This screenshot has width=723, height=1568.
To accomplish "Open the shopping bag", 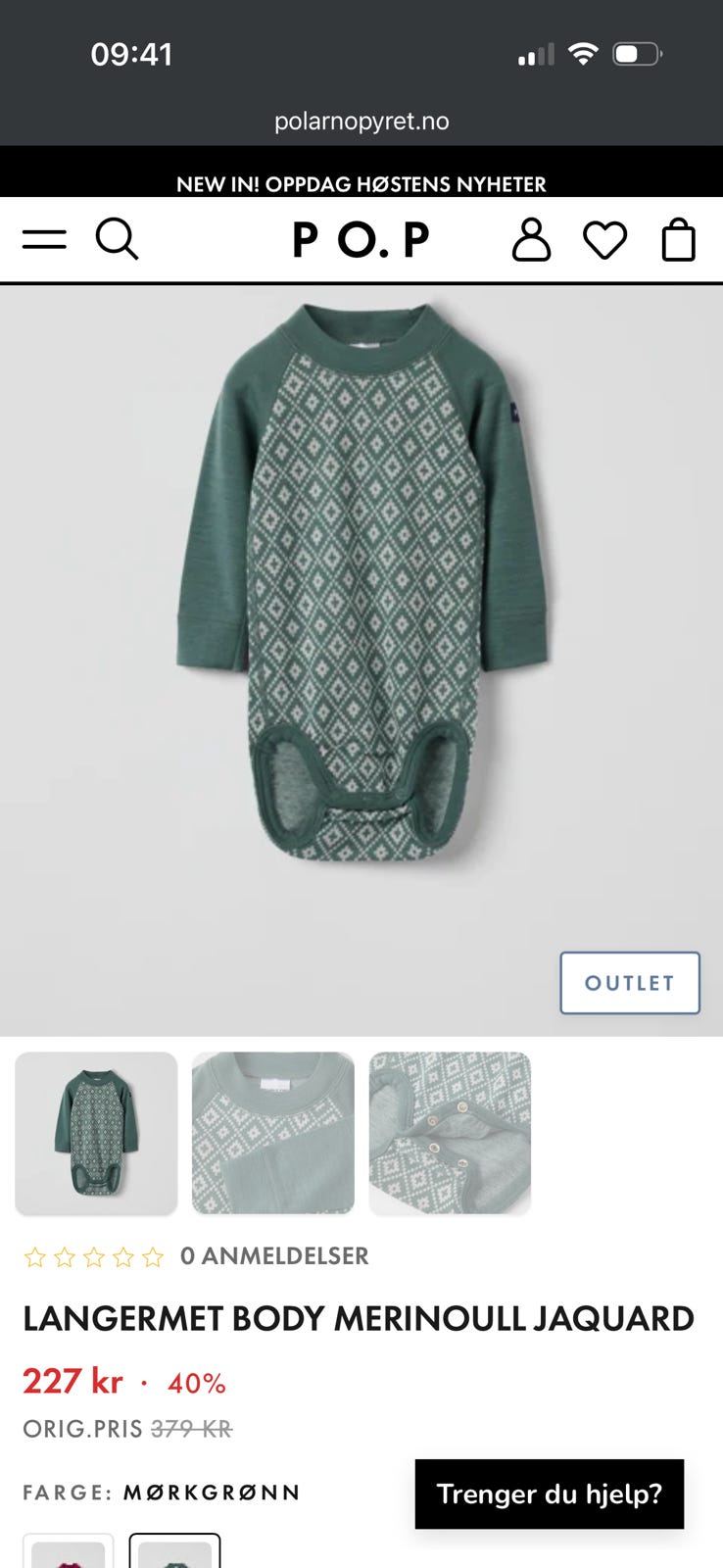I will point(678,239).
